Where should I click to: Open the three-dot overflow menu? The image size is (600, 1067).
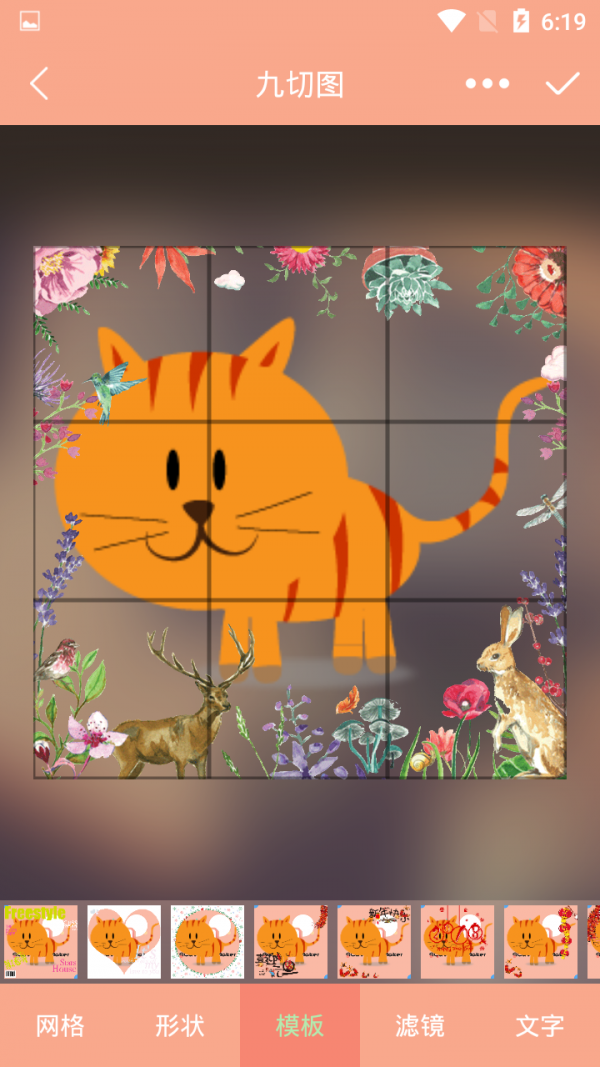[x=487, y=84]
